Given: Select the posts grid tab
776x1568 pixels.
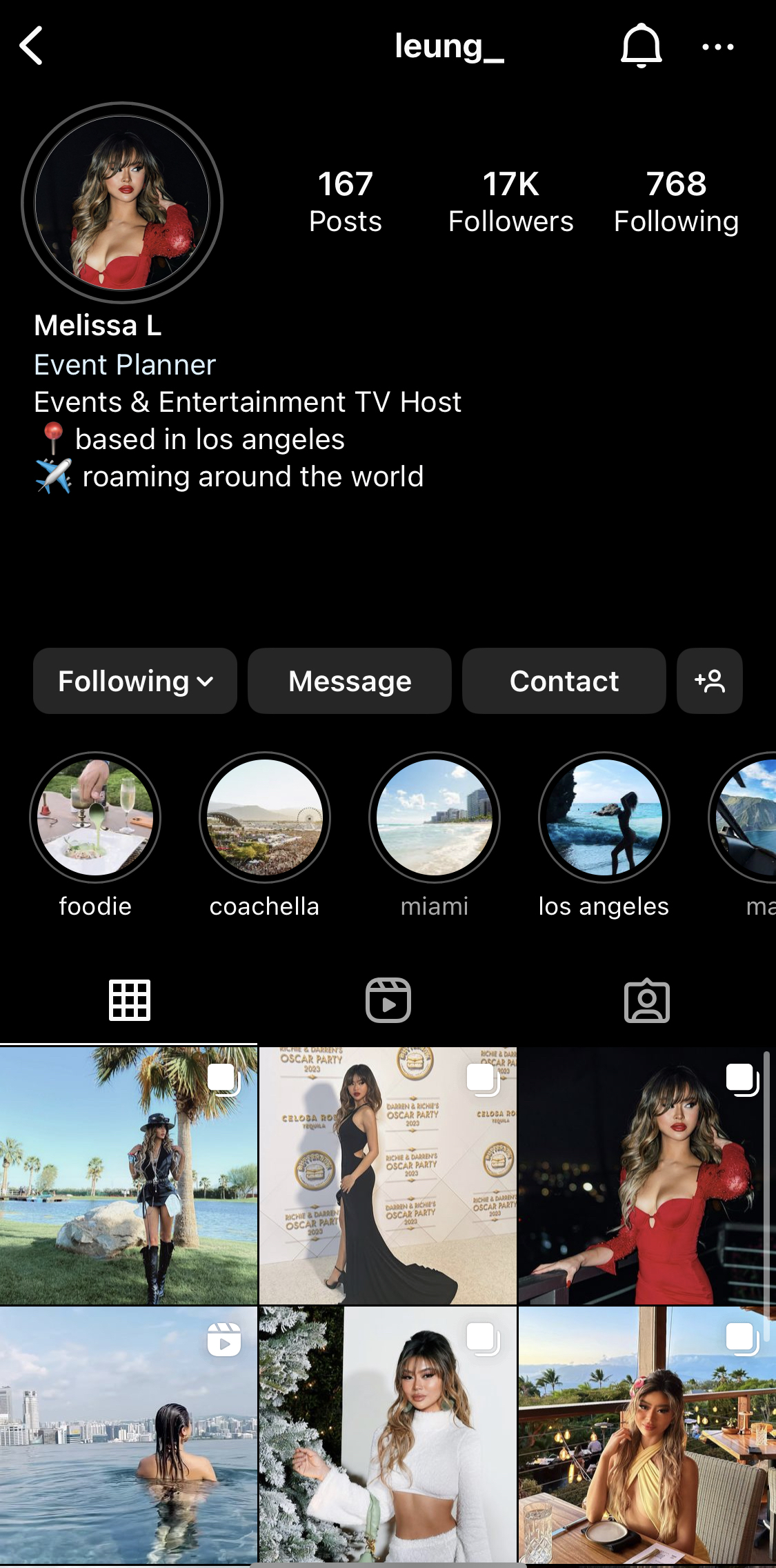Looking at the screenshot, I should click(130, 1000).
